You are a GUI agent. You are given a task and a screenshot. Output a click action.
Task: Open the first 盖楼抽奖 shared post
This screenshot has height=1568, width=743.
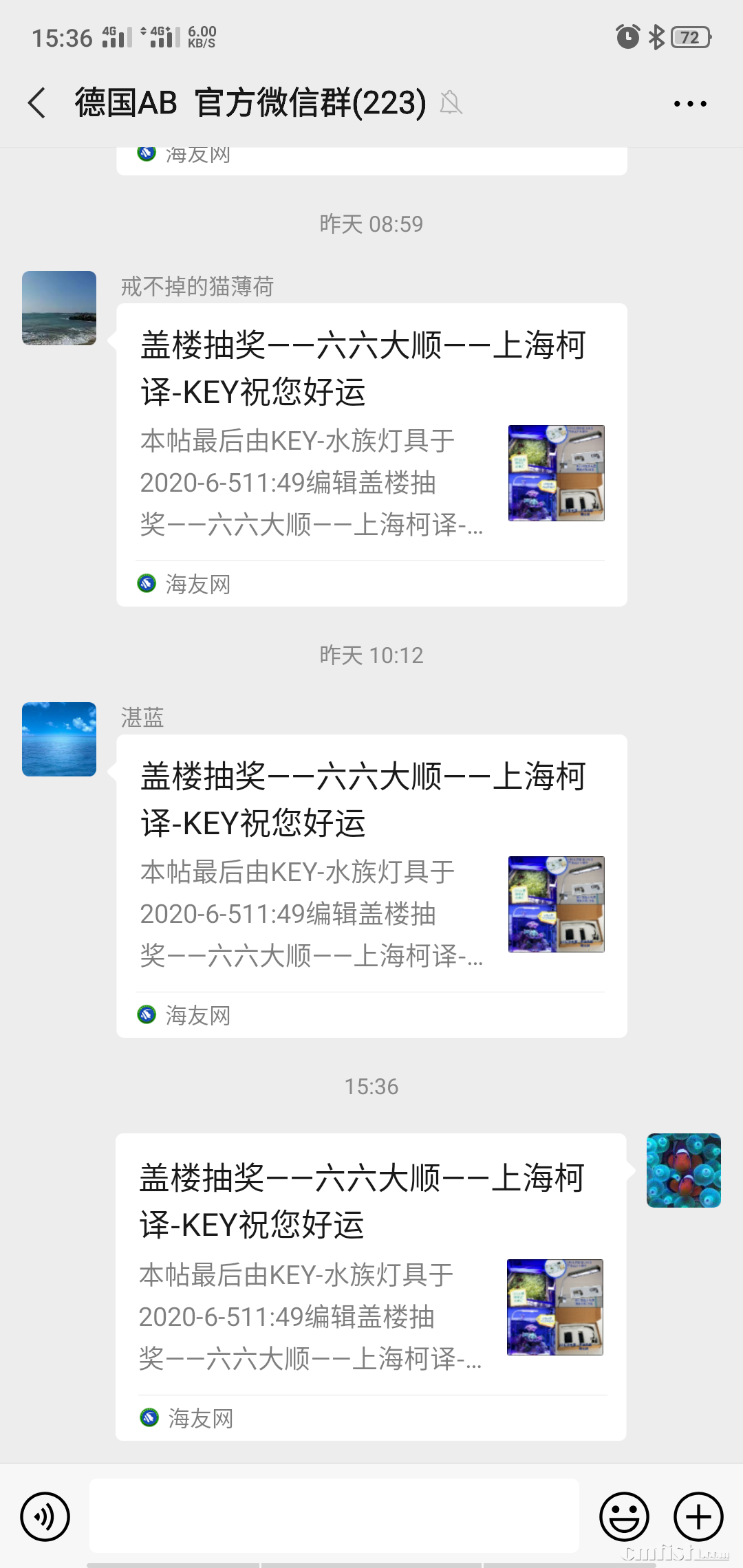pyautogui.click(x=371, y=454)
